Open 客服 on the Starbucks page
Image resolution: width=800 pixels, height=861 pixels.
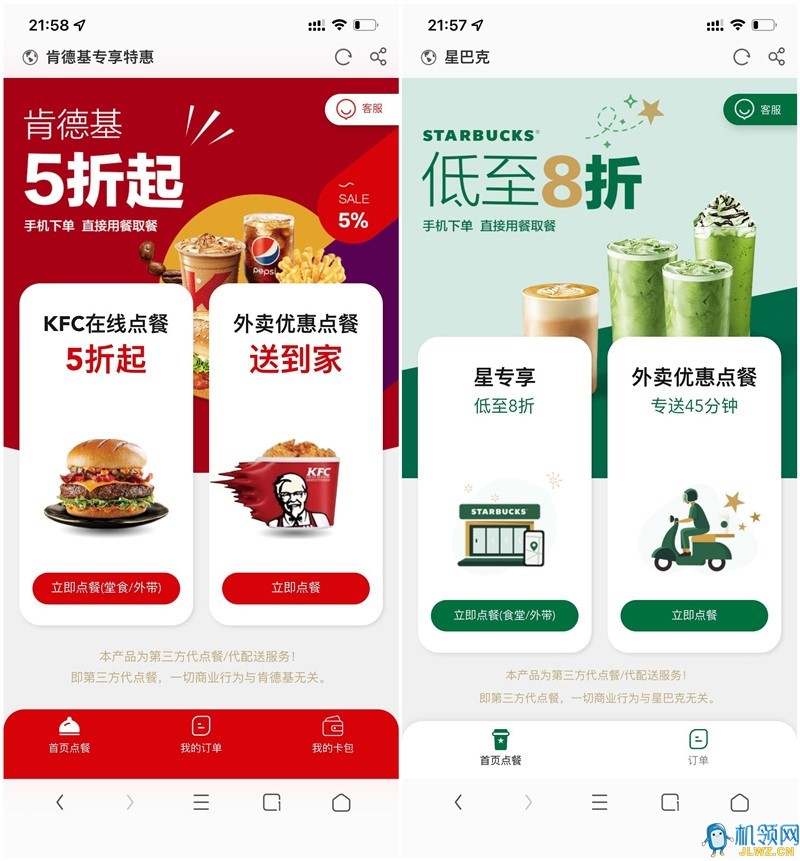tap(759, 109)
